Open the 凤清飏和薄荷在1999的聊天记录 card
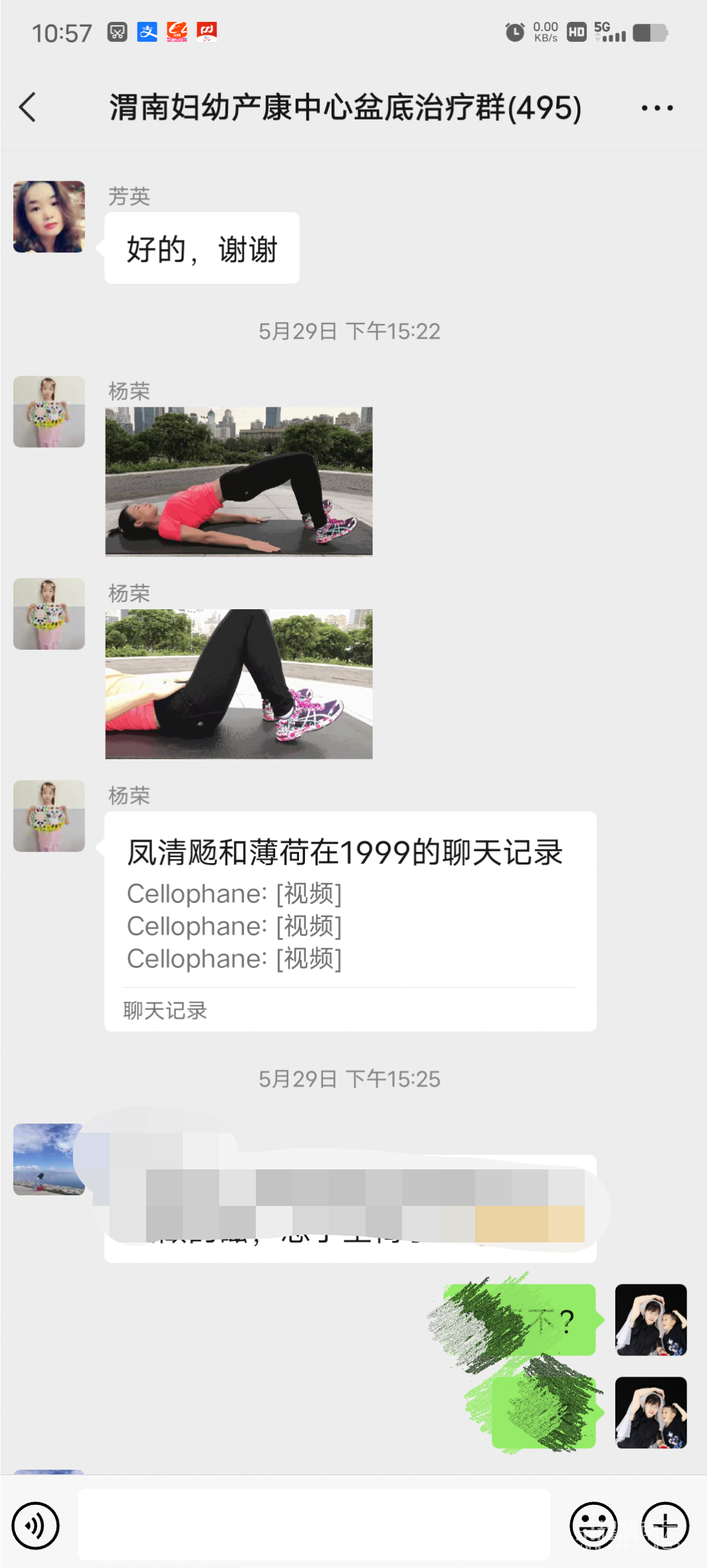 pyautogui.click(x=350, y=920)
